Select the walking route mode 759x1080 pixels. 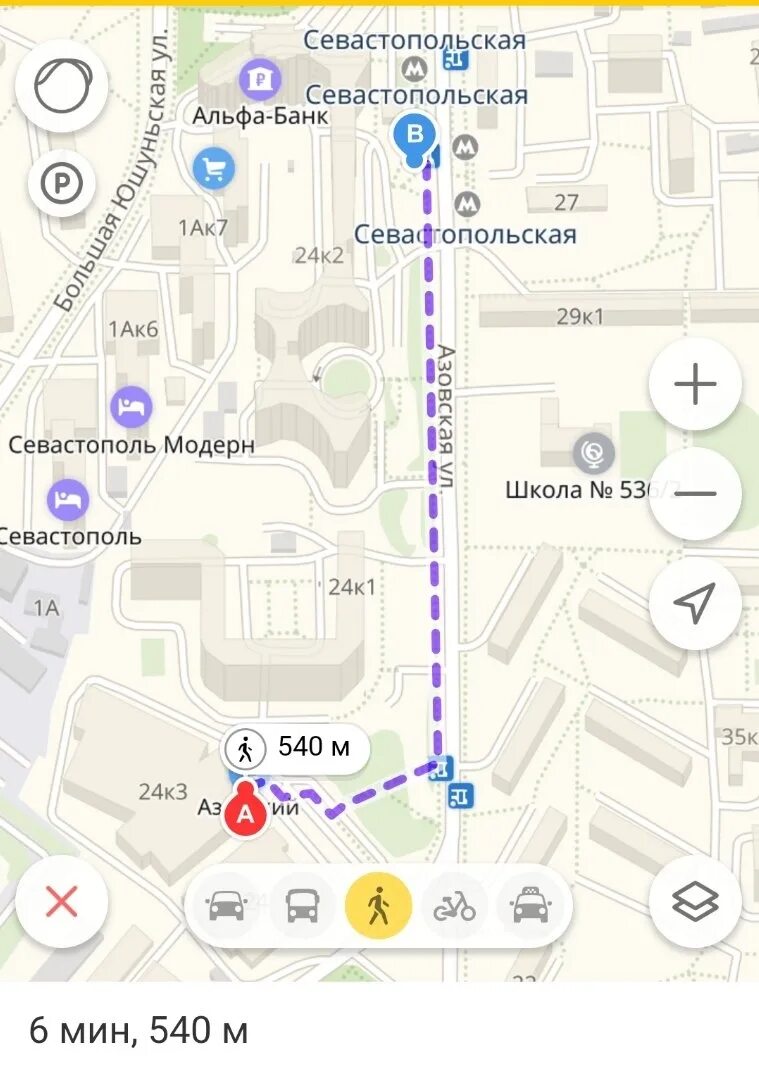click(379, 906)
